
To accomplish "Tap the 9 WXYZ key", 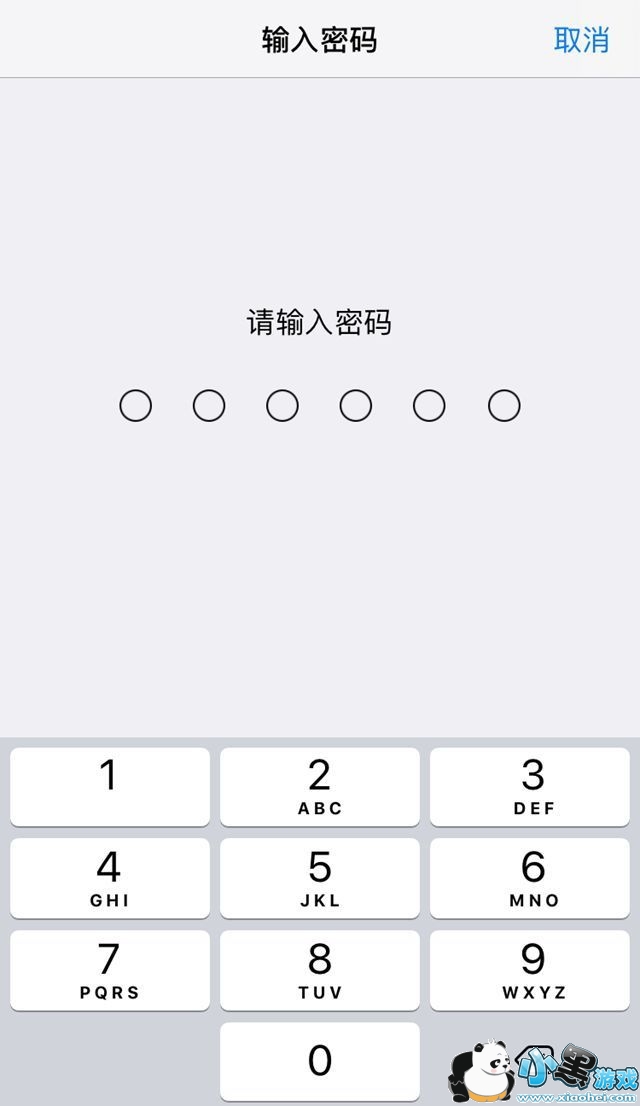I will coord(533,969).
